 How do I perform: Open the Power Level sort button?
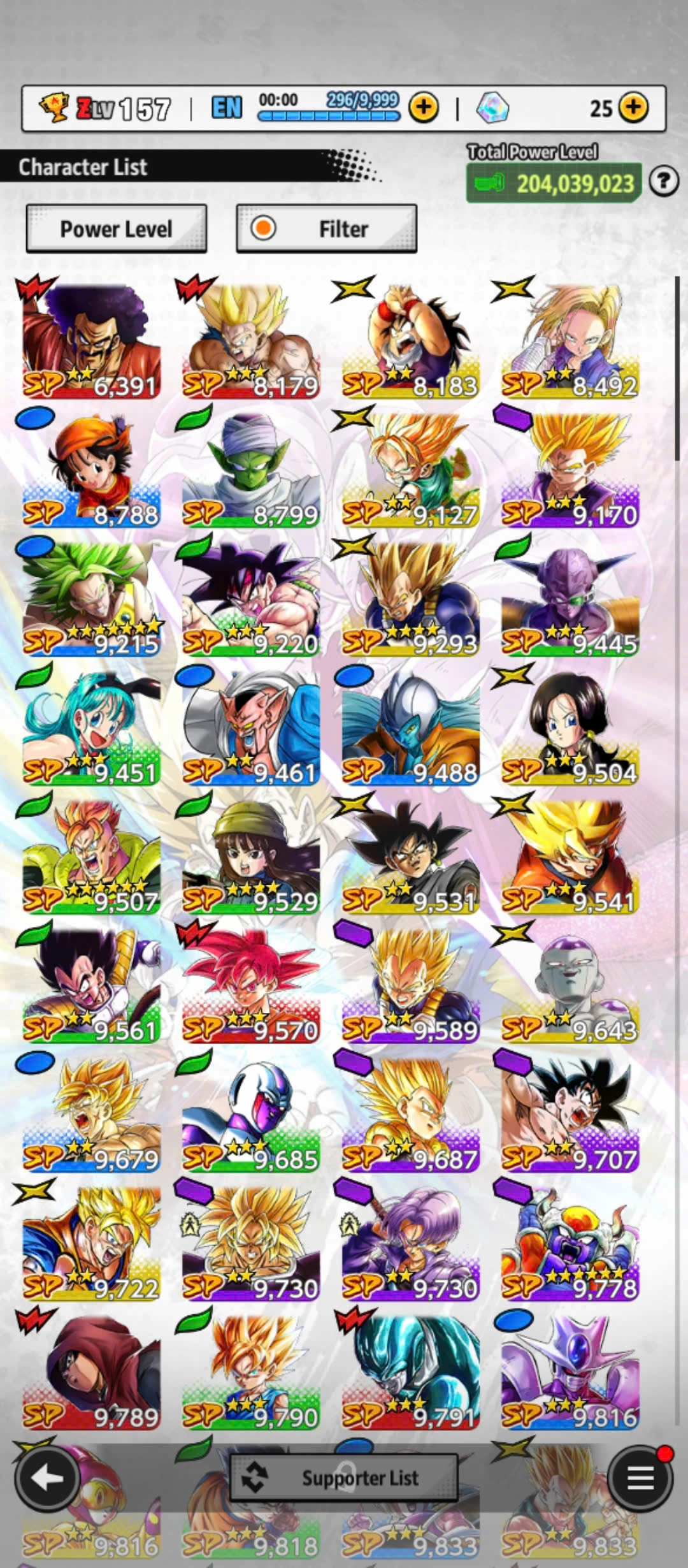point(116,229)
